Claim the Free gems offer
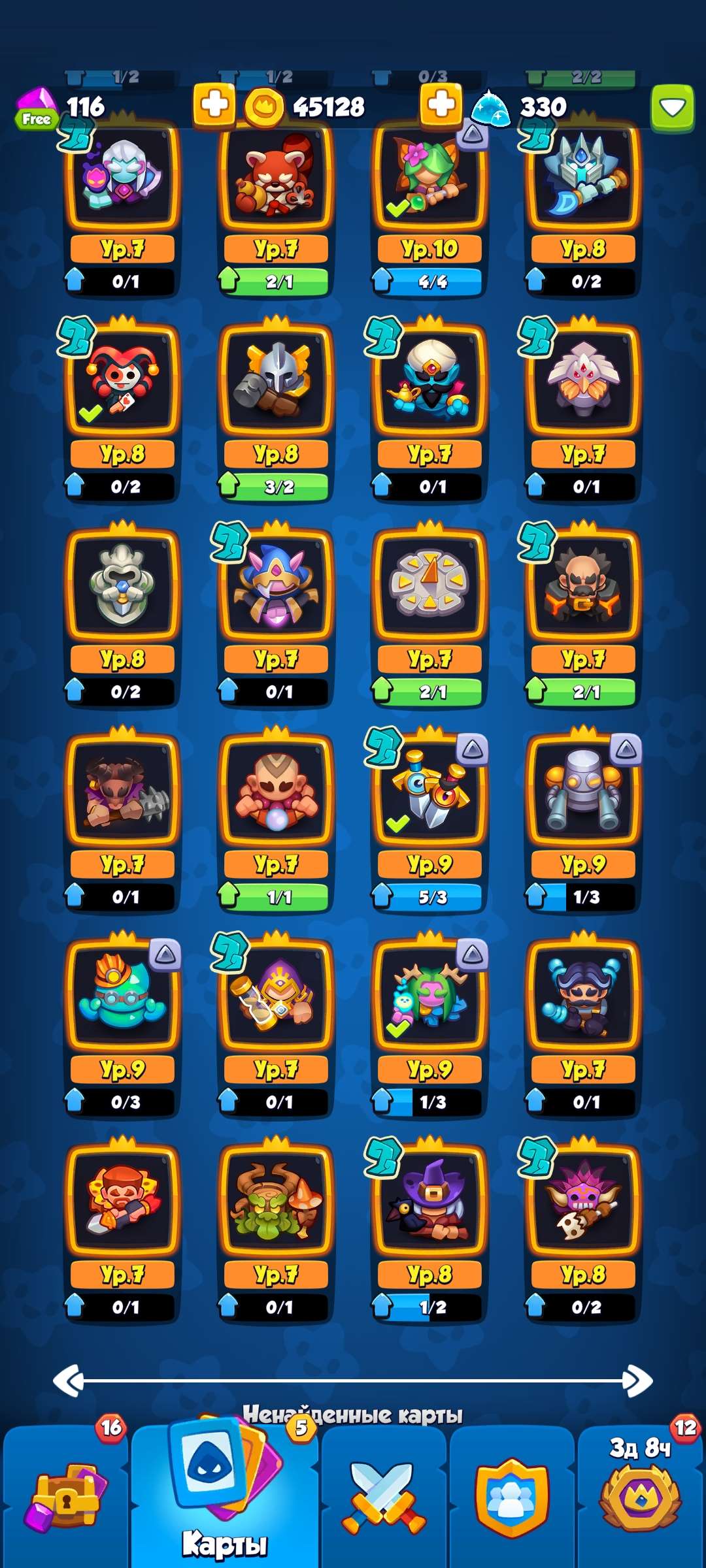Screen dimensions: 706x1568 (37, 118)
